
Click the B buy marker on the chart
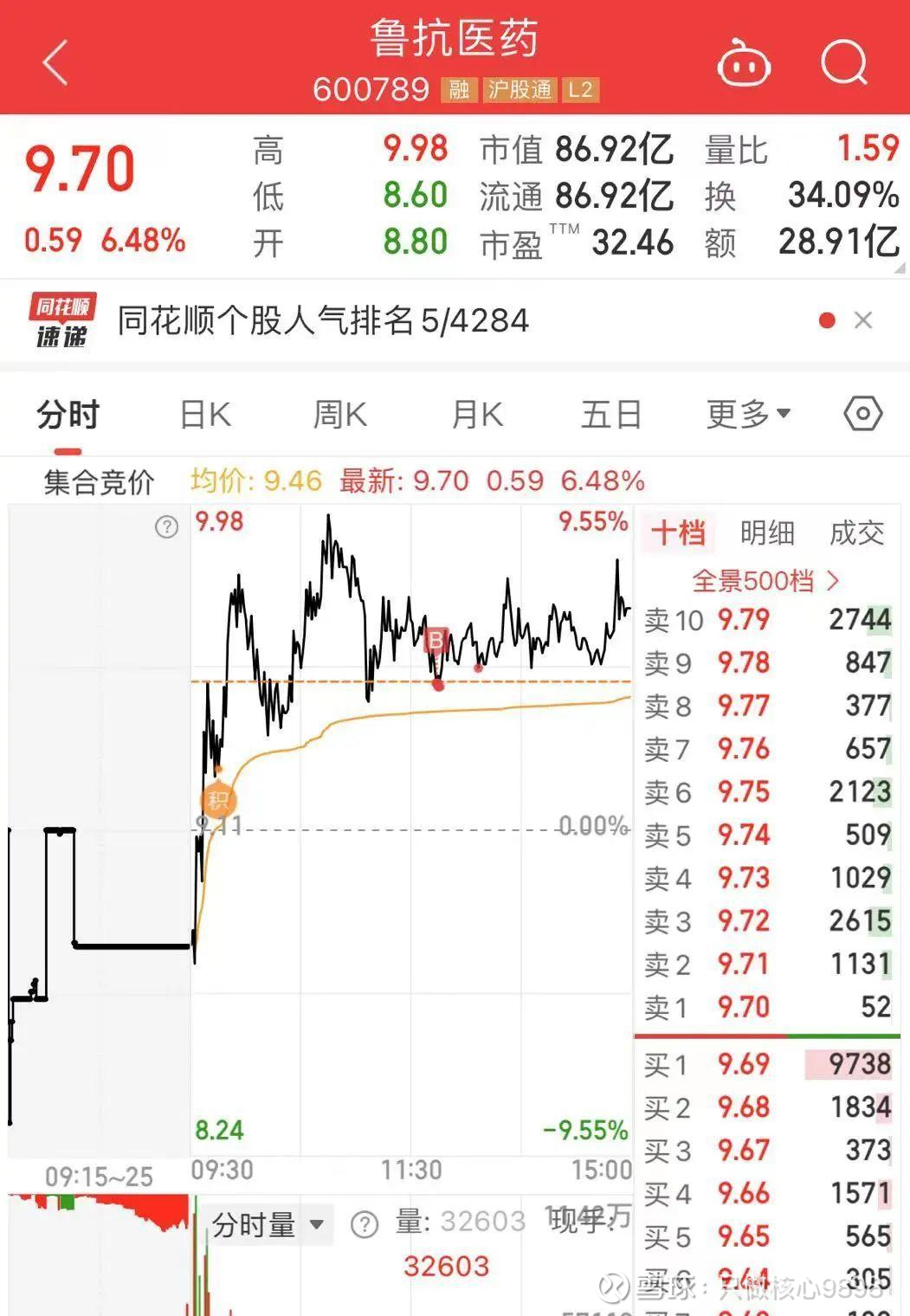pyautogui.click(x=434, y=642)
